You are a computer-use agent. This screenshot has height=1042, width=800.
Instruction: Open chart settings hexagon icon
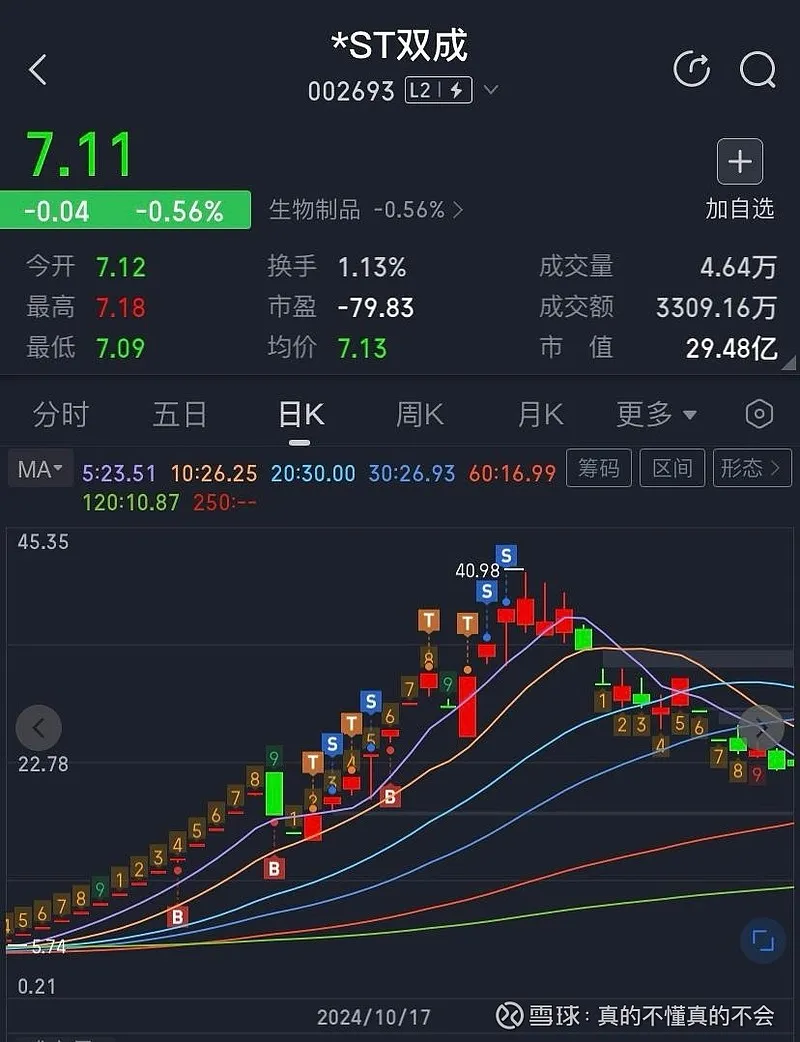pyautogui.click(x=760, y=414)
